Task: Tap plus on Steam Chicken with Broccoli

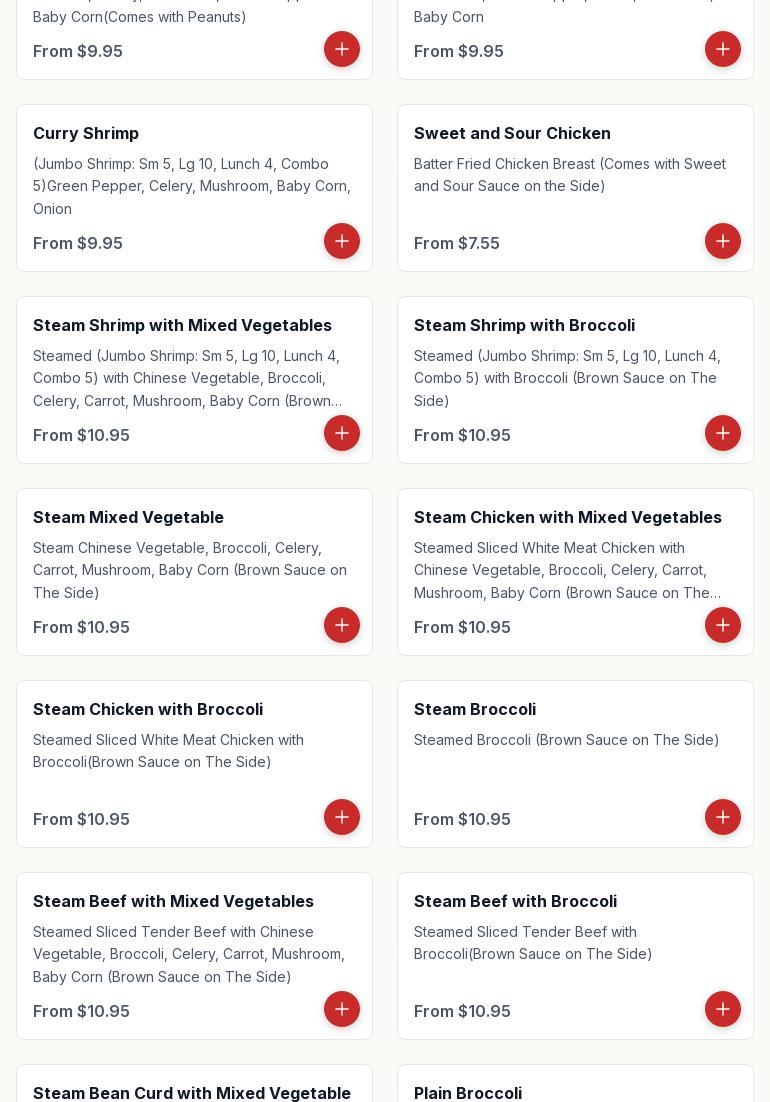Action: pos(342,817)
